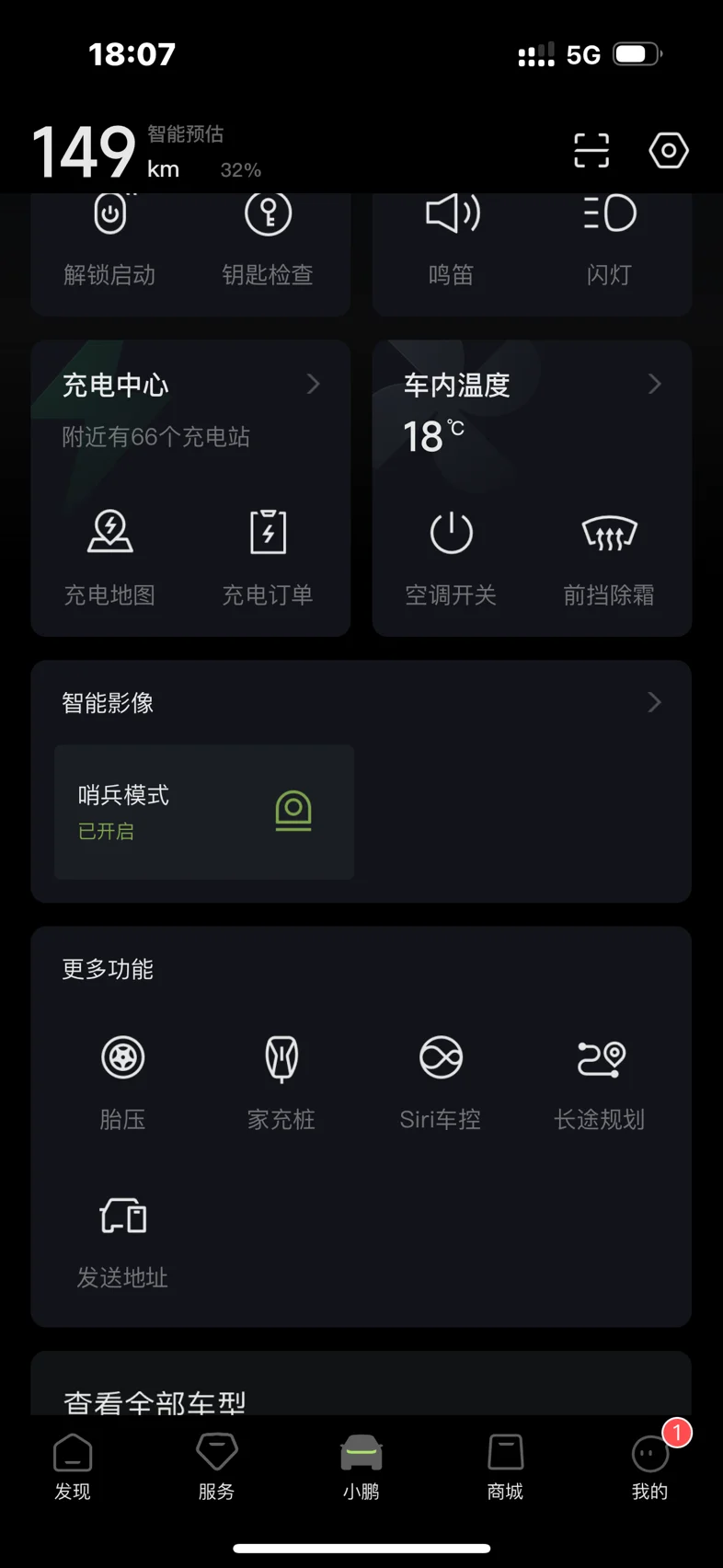Open 车内温度 cabin temperature details
Image resolution: width=723 pixels, height=1568 pixels.
coord(532,385)
